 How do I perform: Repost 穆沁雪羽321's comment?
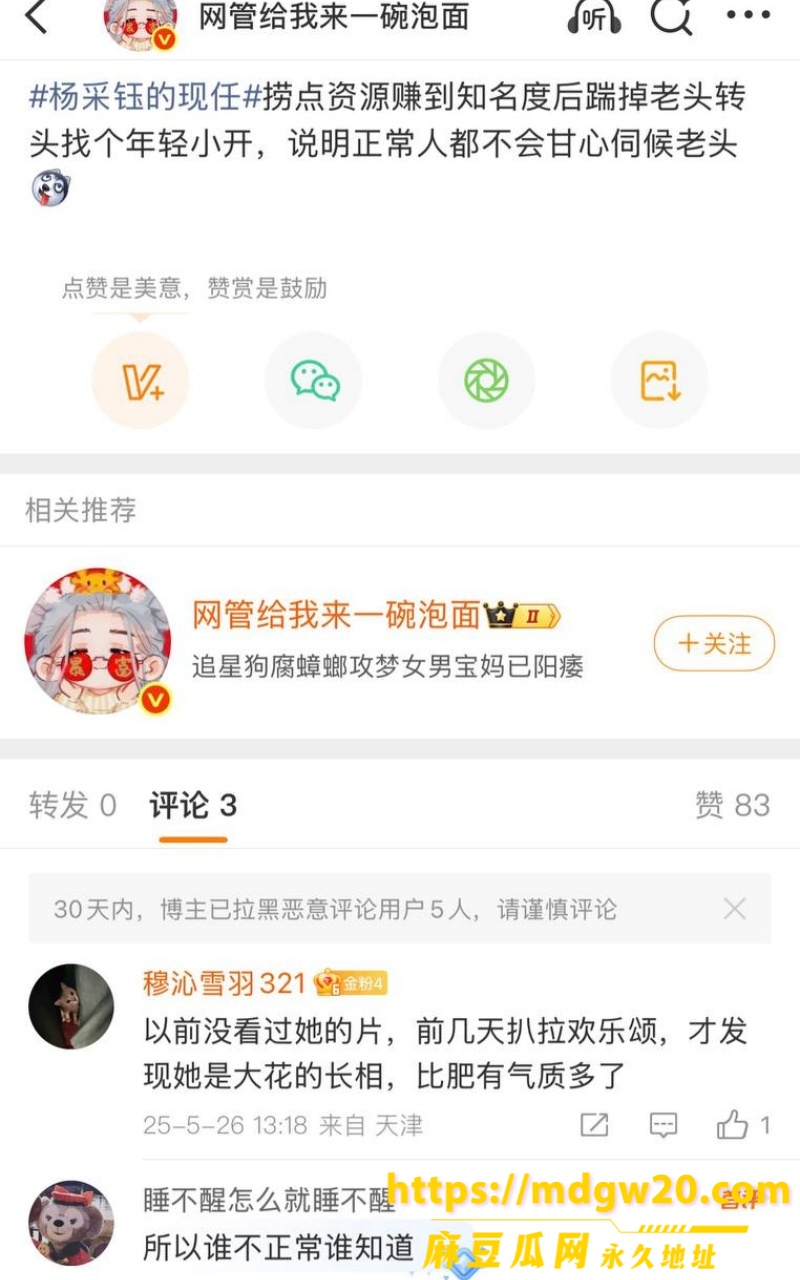point(594,1125)
